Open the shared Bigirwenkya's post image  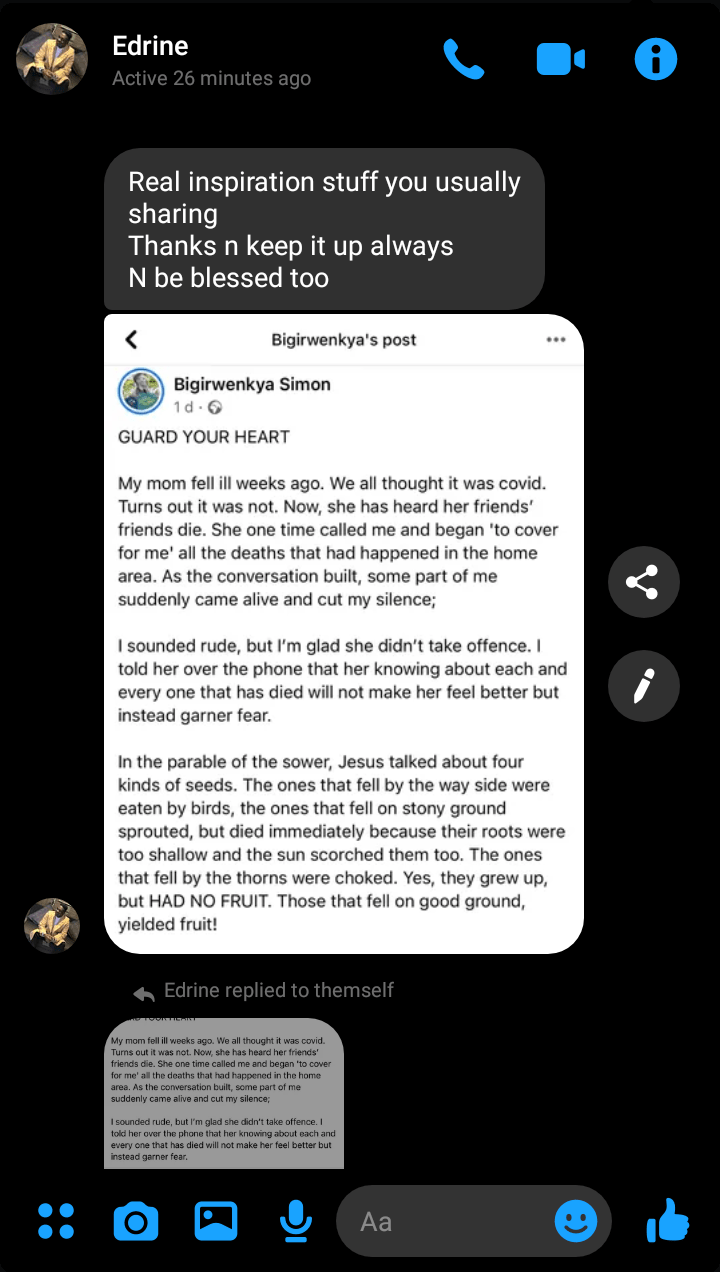click(343, 634)
